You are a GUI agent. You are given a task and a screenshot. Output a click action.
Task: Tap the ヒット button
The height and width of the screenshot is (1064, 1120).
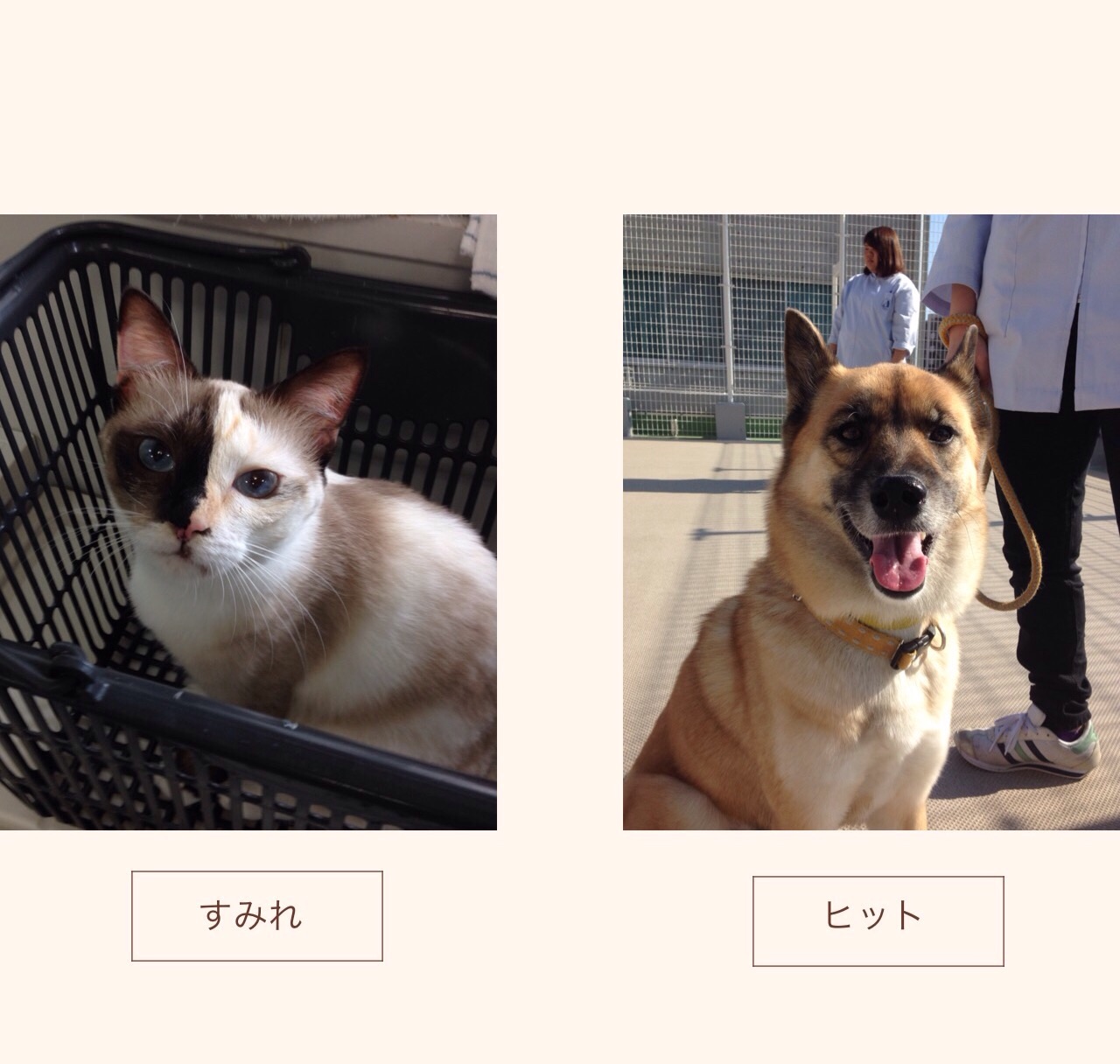click(878, 920)
